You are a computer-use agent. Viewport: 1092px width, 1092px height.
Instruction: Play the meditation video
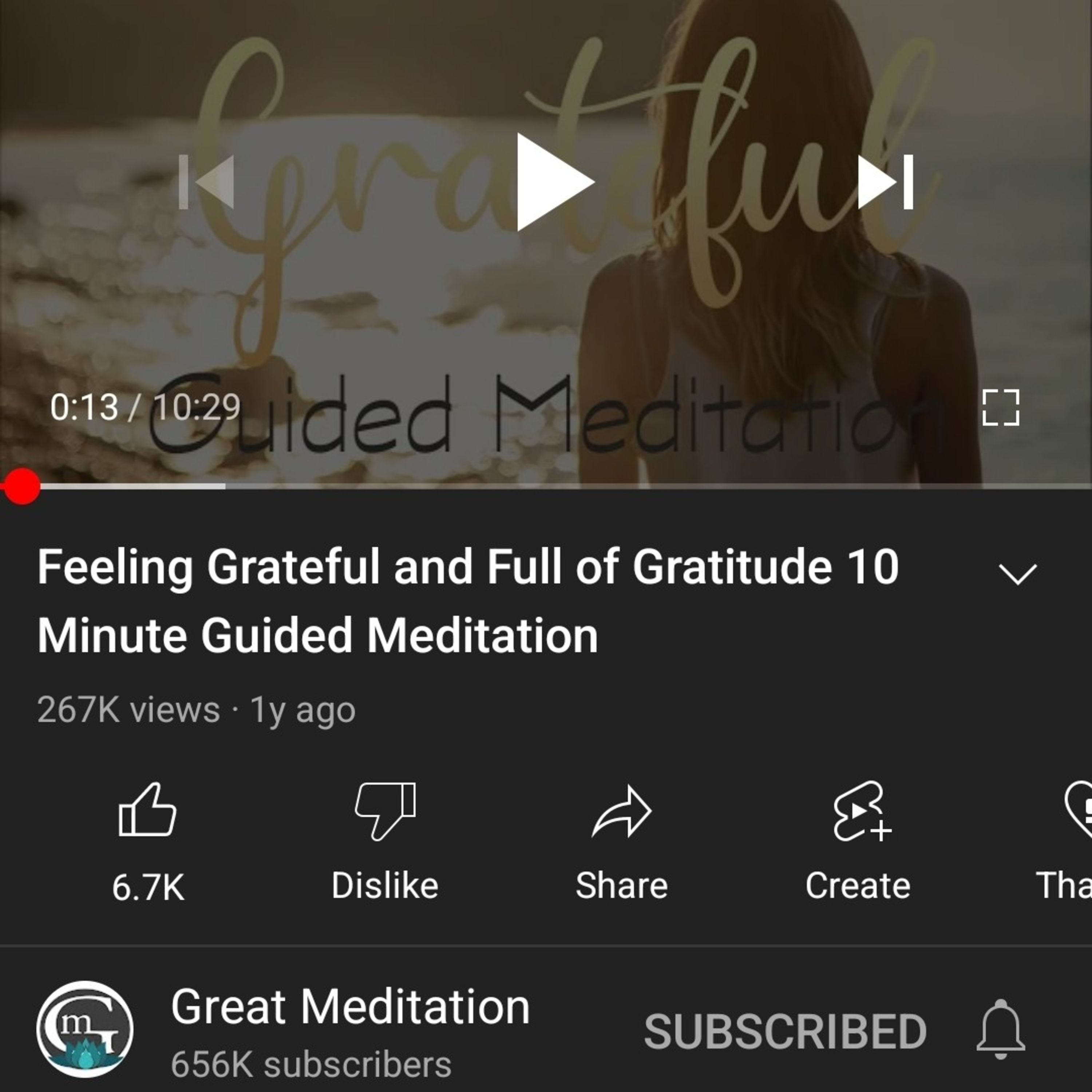pyautogui.click(x=555, y=182)
